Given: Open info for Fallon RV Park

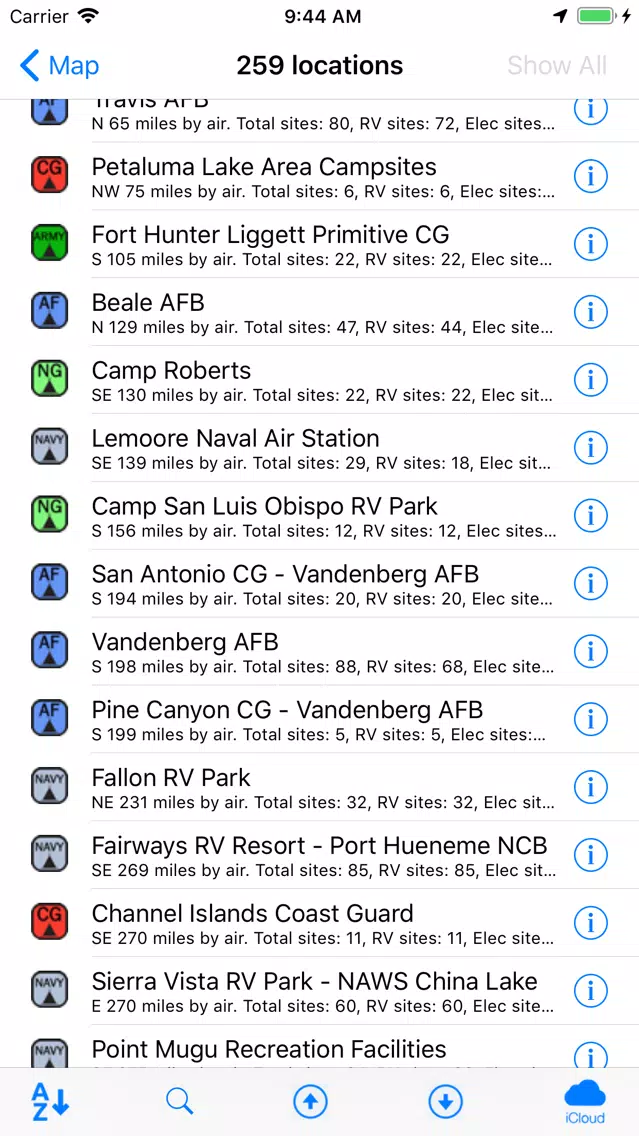Looking at the screenshot, I should click(590, 787).
